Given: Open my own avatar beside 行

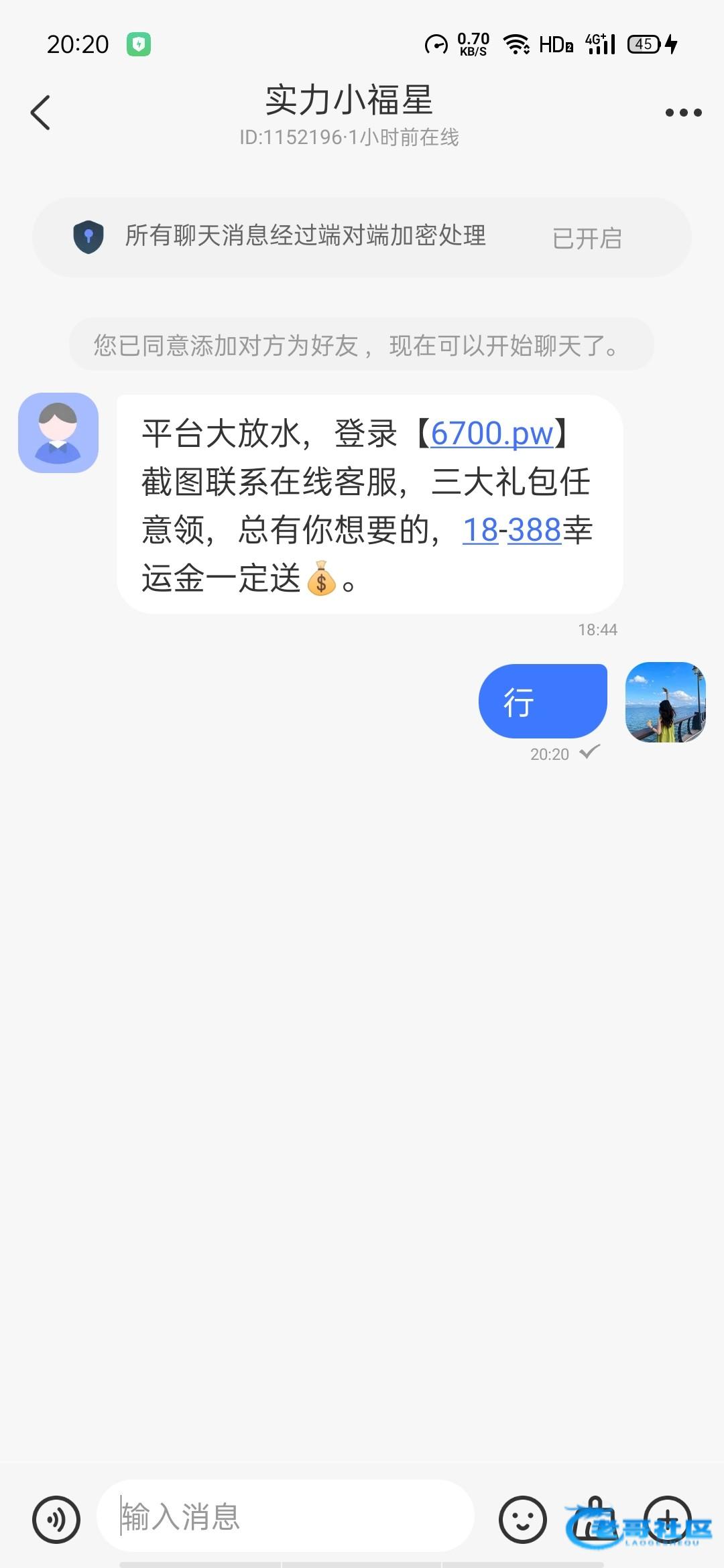Looking at the screenshot, I should tap(665, 702).
